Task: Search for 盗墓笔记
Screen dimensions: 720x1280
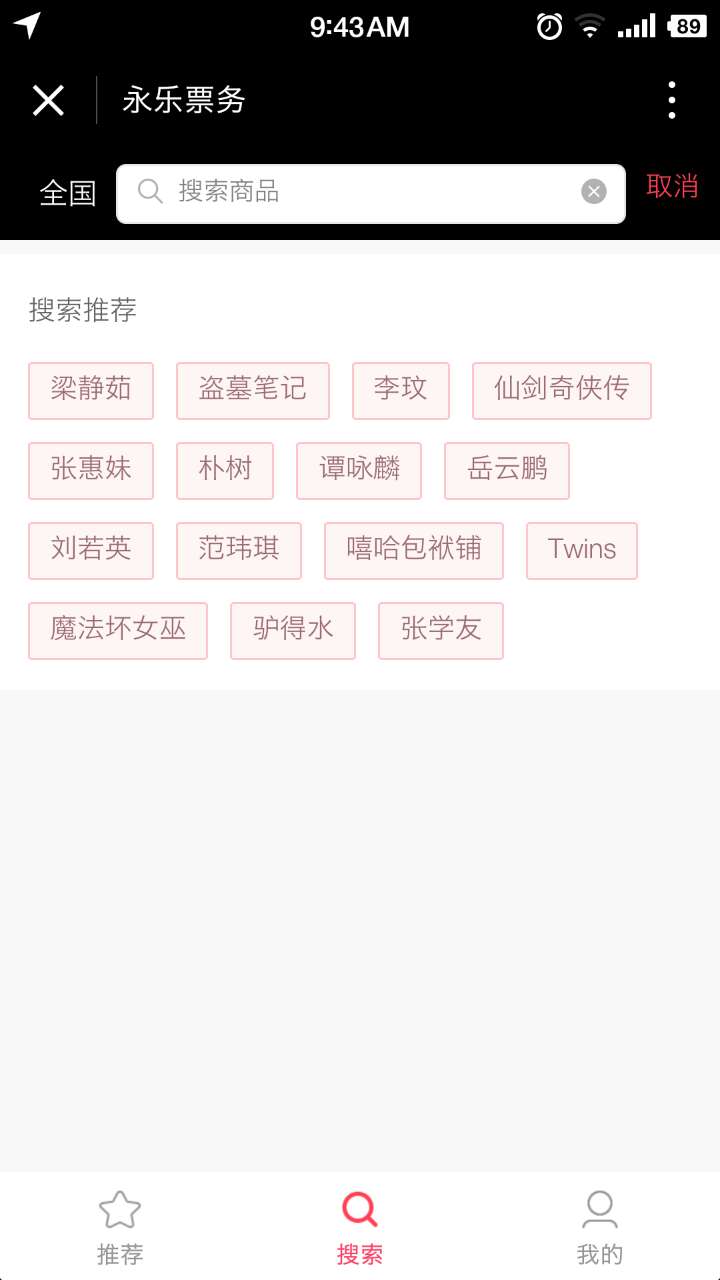Action: (x=253, y=390)
